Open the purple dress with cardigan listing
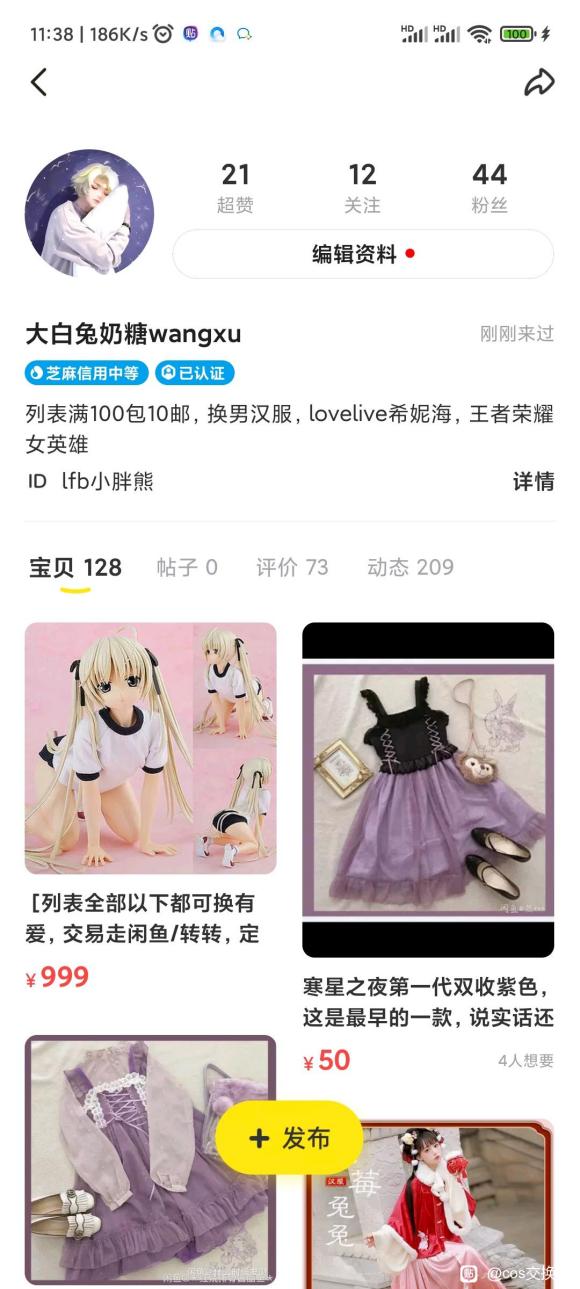Viewport: 580px width, 1289px height. tap(150, 1161)
